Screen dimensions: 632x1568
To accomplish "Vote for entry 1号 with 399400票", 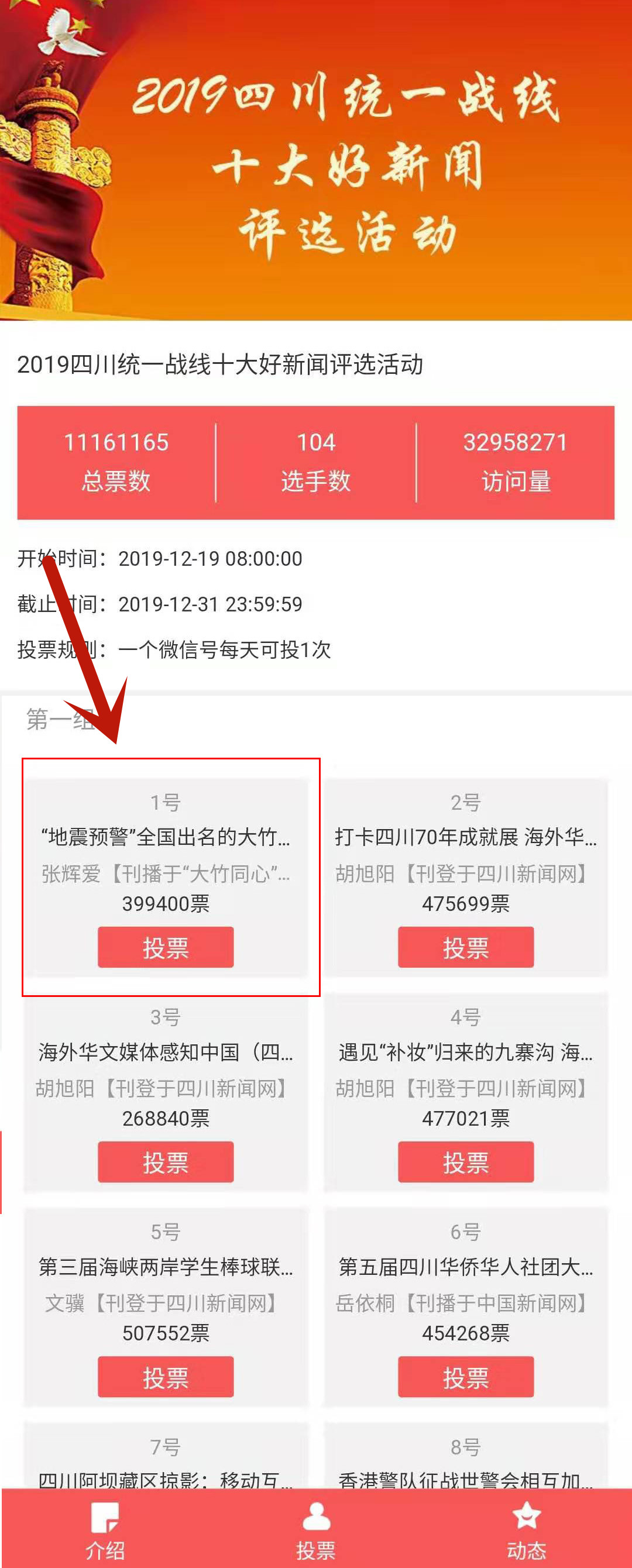I will (166, 947).
